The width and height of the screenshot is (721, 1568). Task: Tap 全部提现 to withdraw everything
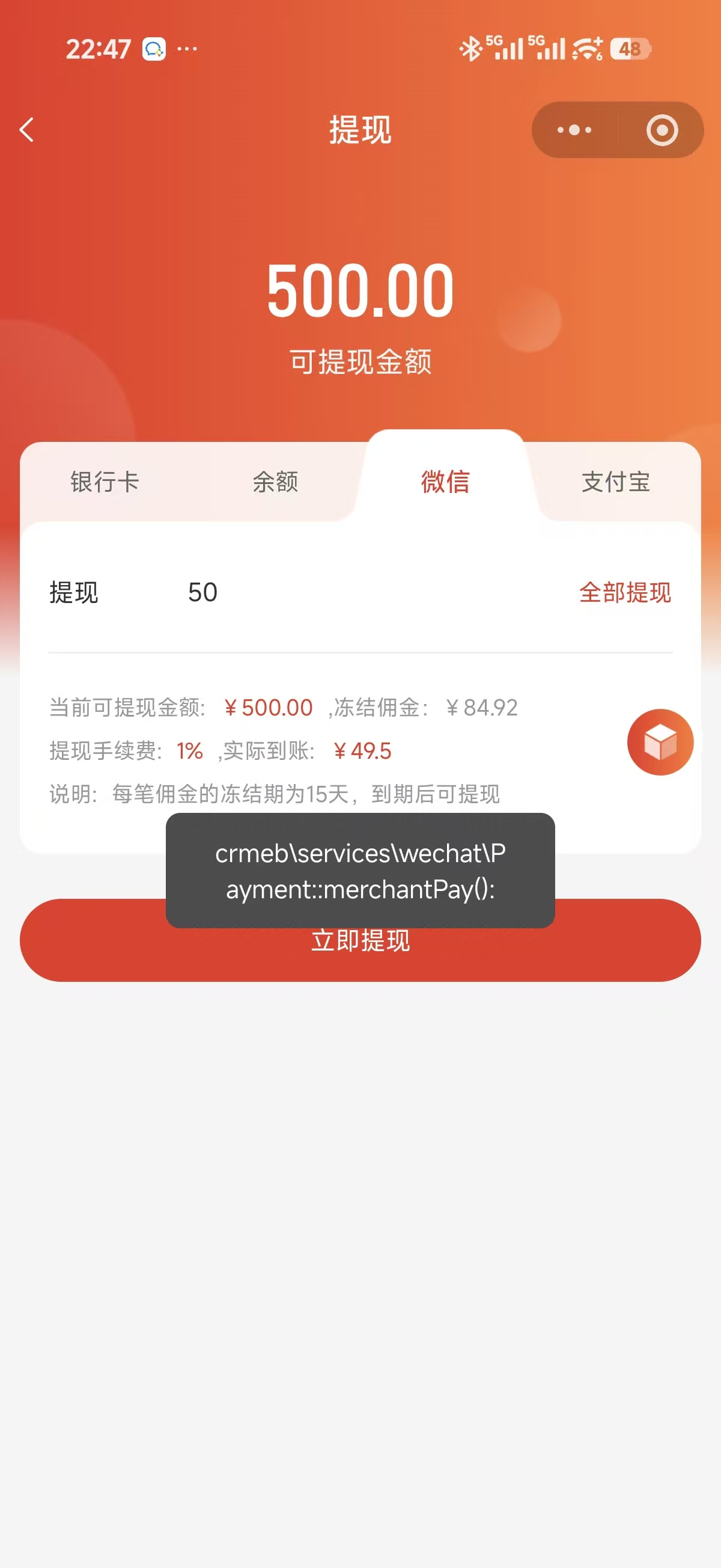pyautogui.click(x=624, y=592)
